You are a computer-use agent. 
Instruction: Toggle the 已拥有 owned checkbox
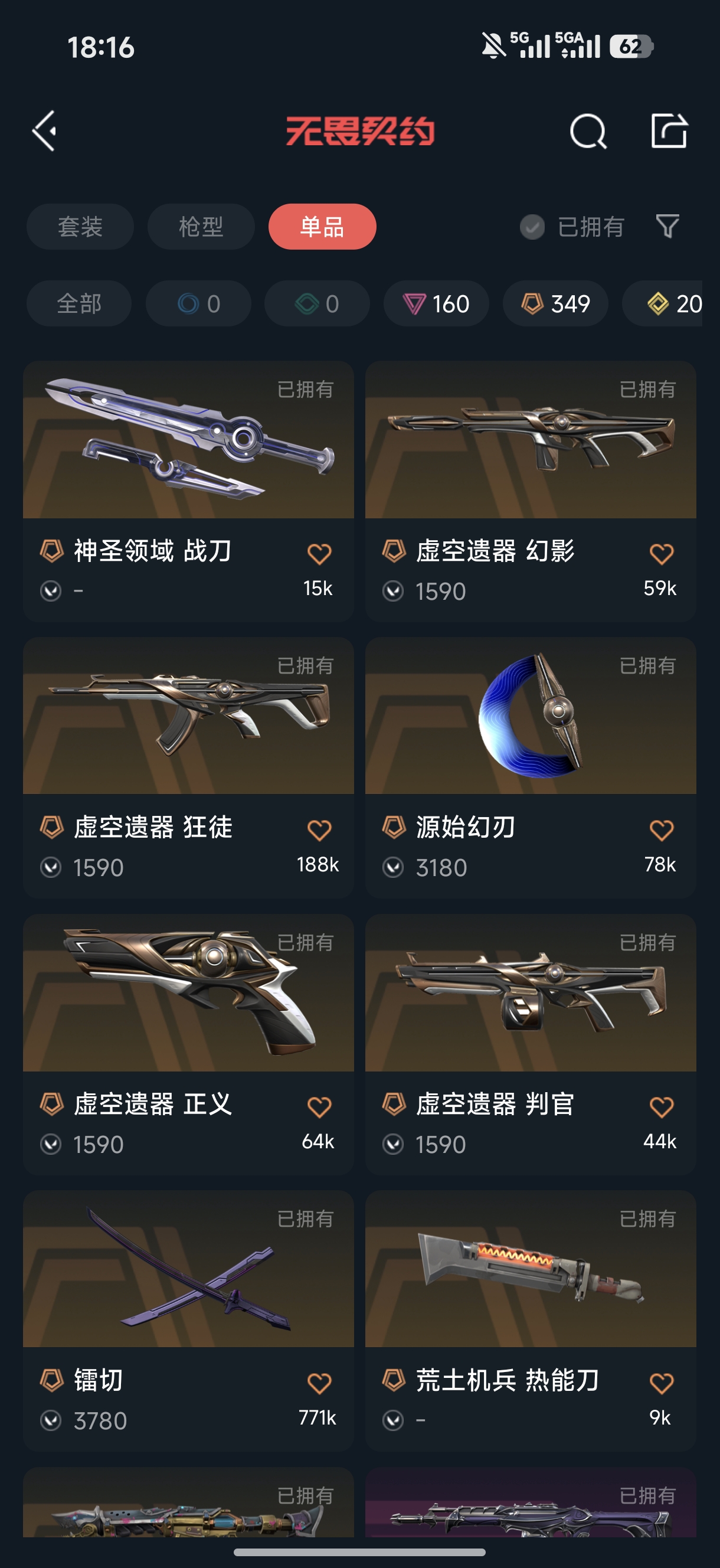[x=532, y=227]
